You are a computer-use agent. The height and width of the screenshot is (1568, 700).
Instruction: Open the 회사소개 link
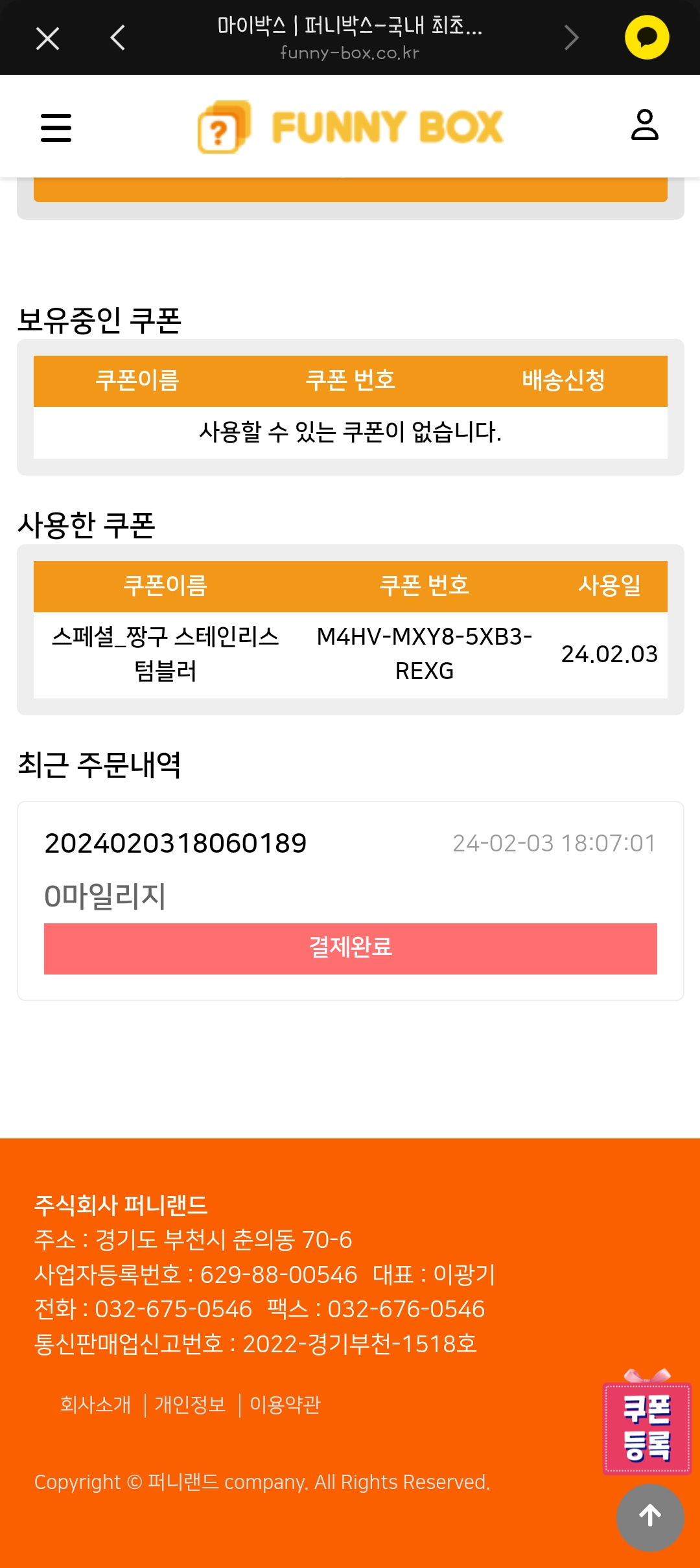[x=96, y=1405]
